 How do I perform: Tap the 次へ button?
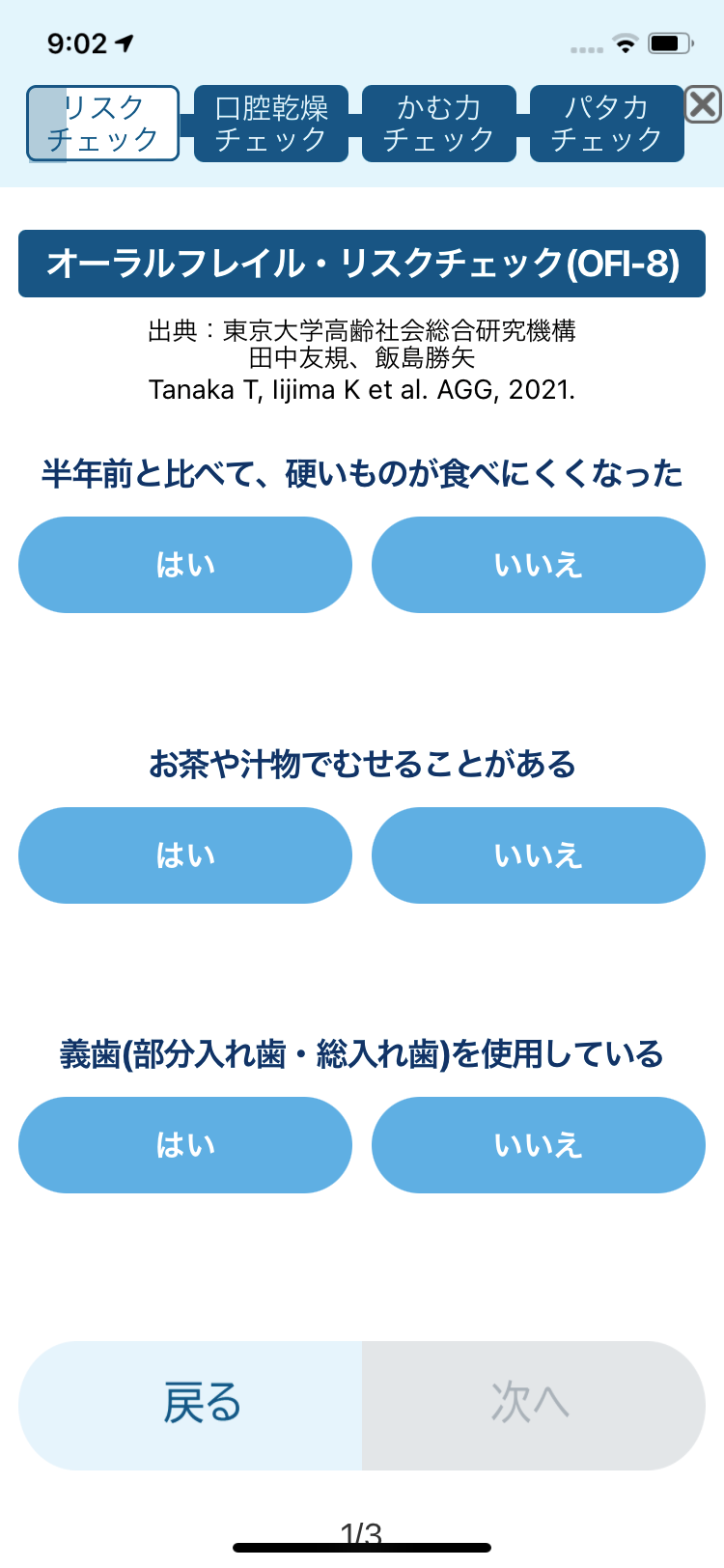(533, 1405)
